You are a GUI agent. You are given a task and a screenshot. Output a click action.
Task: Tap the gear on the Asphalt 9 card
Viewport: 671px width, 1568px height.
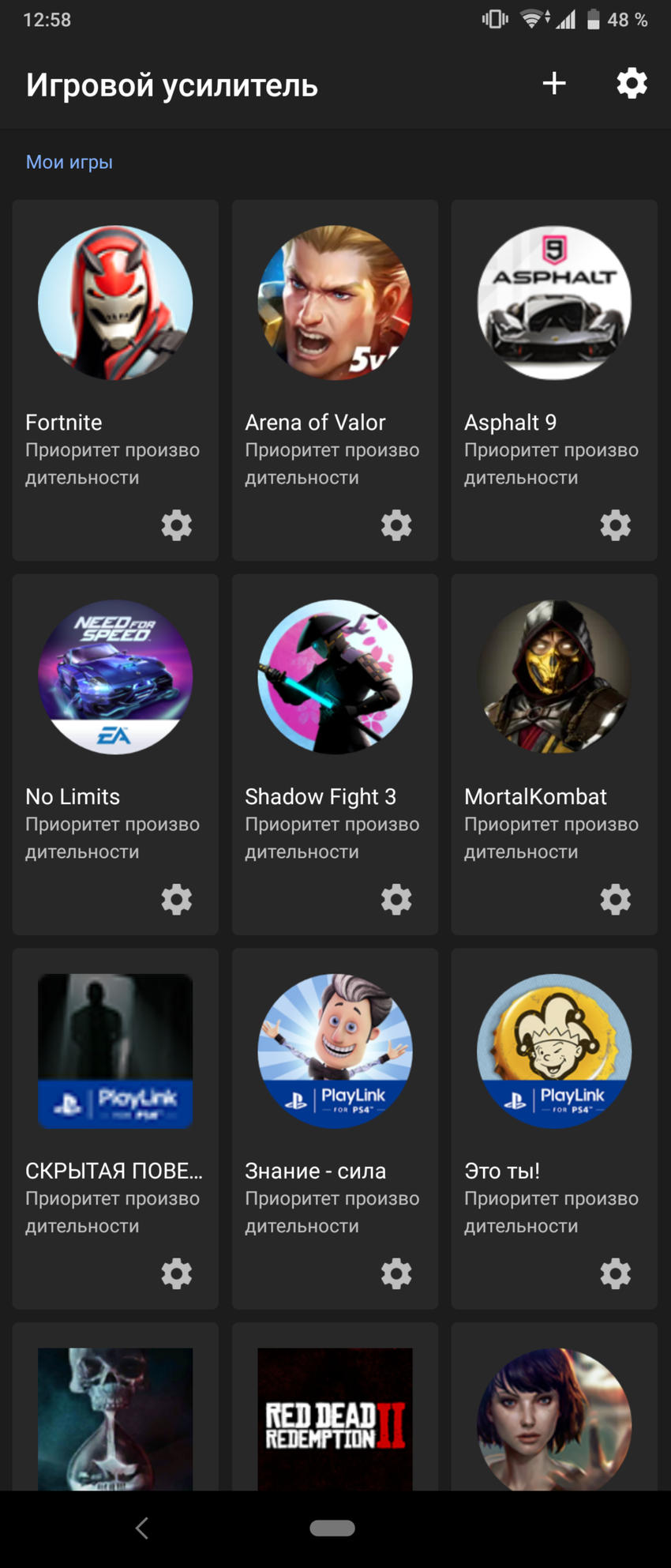click(x=616, y=525)
